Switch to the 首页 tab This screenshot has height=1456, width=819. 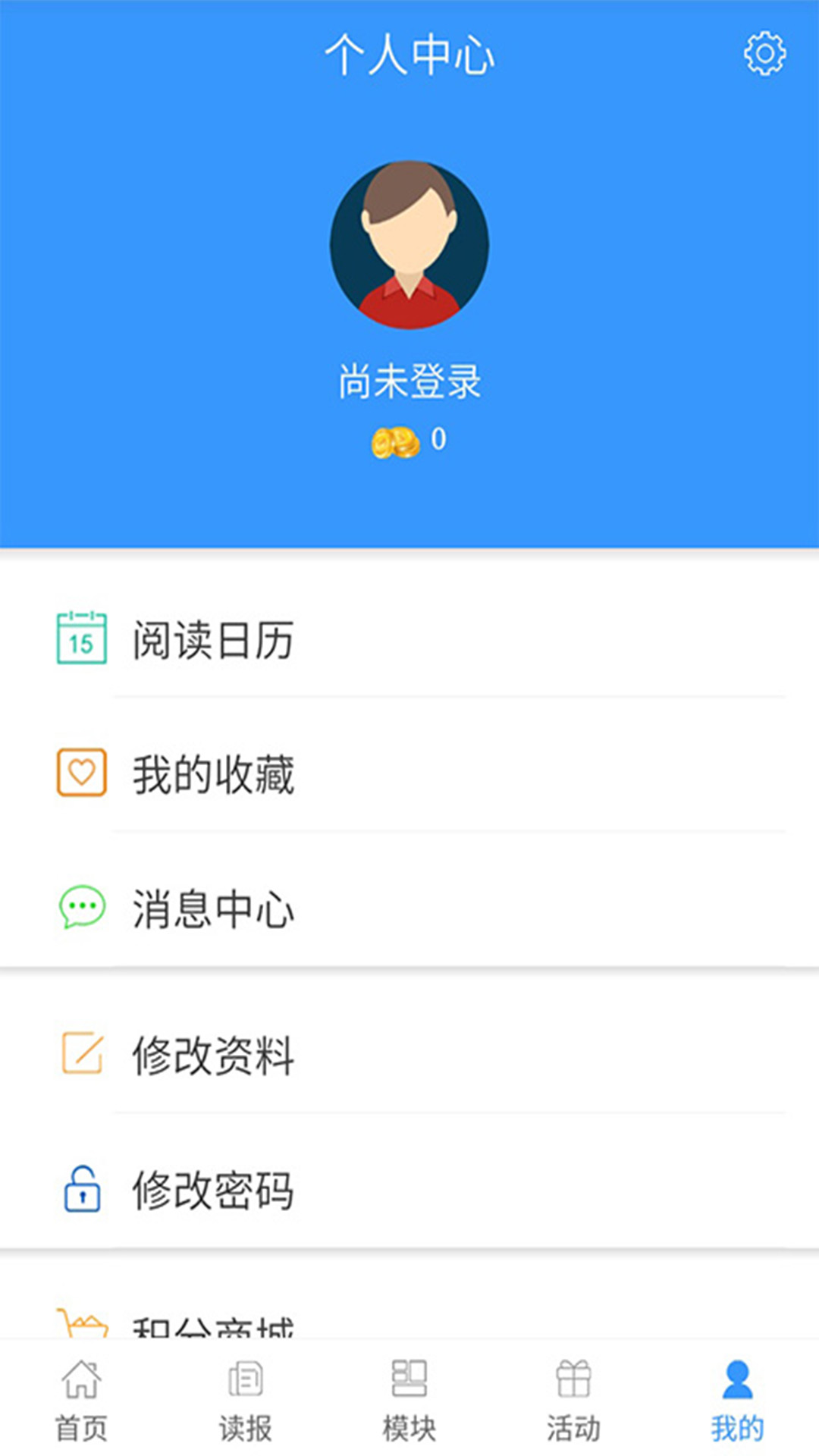[80, 1408]
